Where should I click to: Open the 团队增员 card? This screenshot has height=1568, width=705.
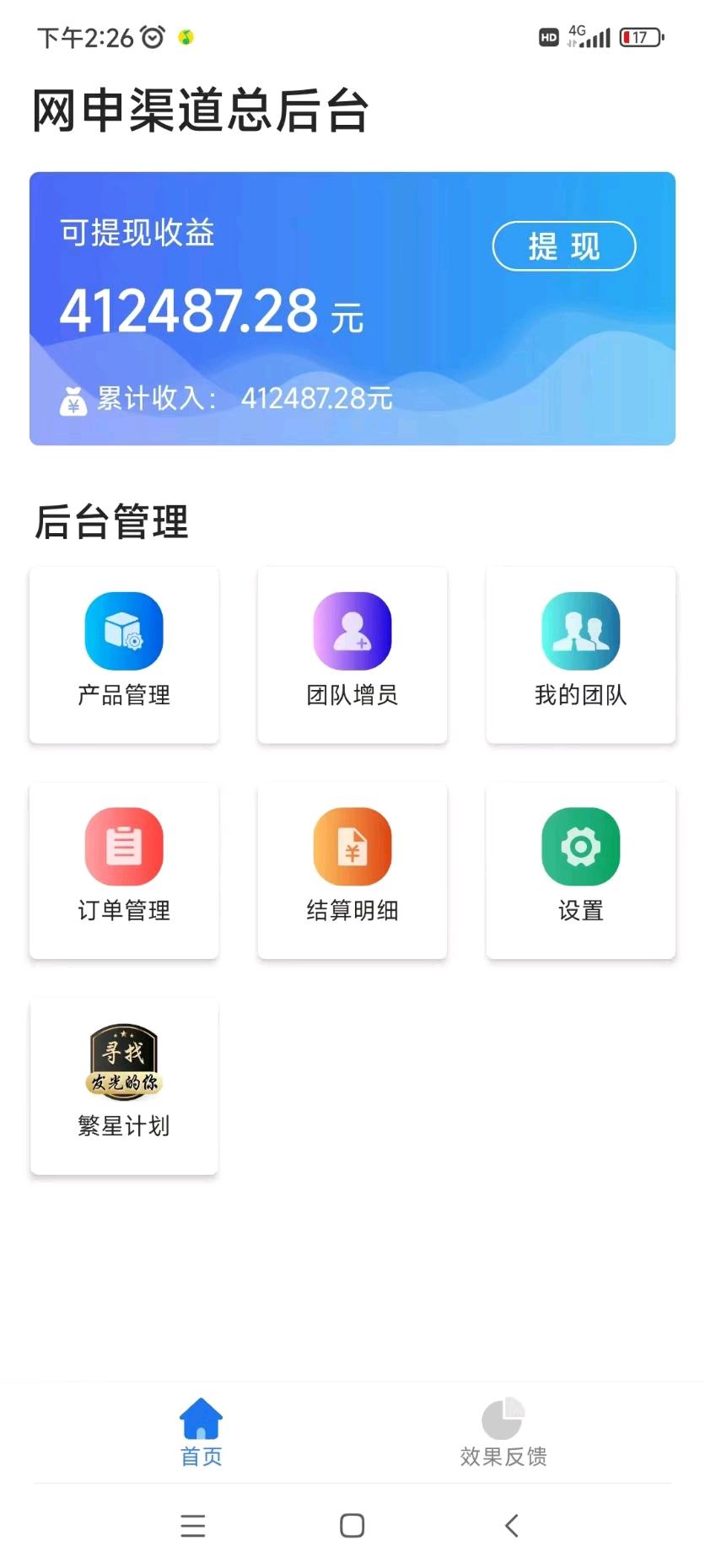[x=352, y=655]
